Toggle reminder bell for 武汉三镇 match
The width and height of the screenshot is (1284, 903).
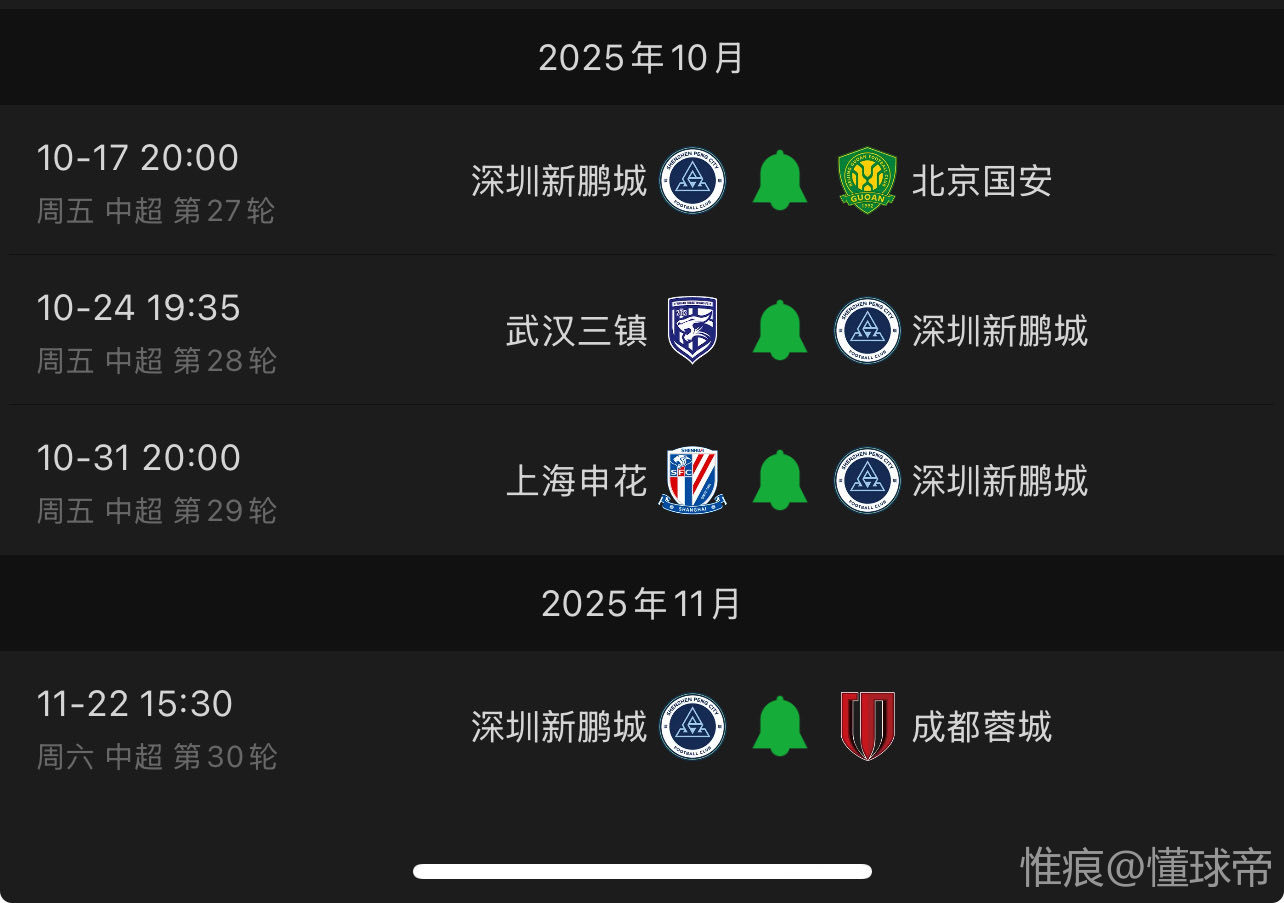point(779,331)
